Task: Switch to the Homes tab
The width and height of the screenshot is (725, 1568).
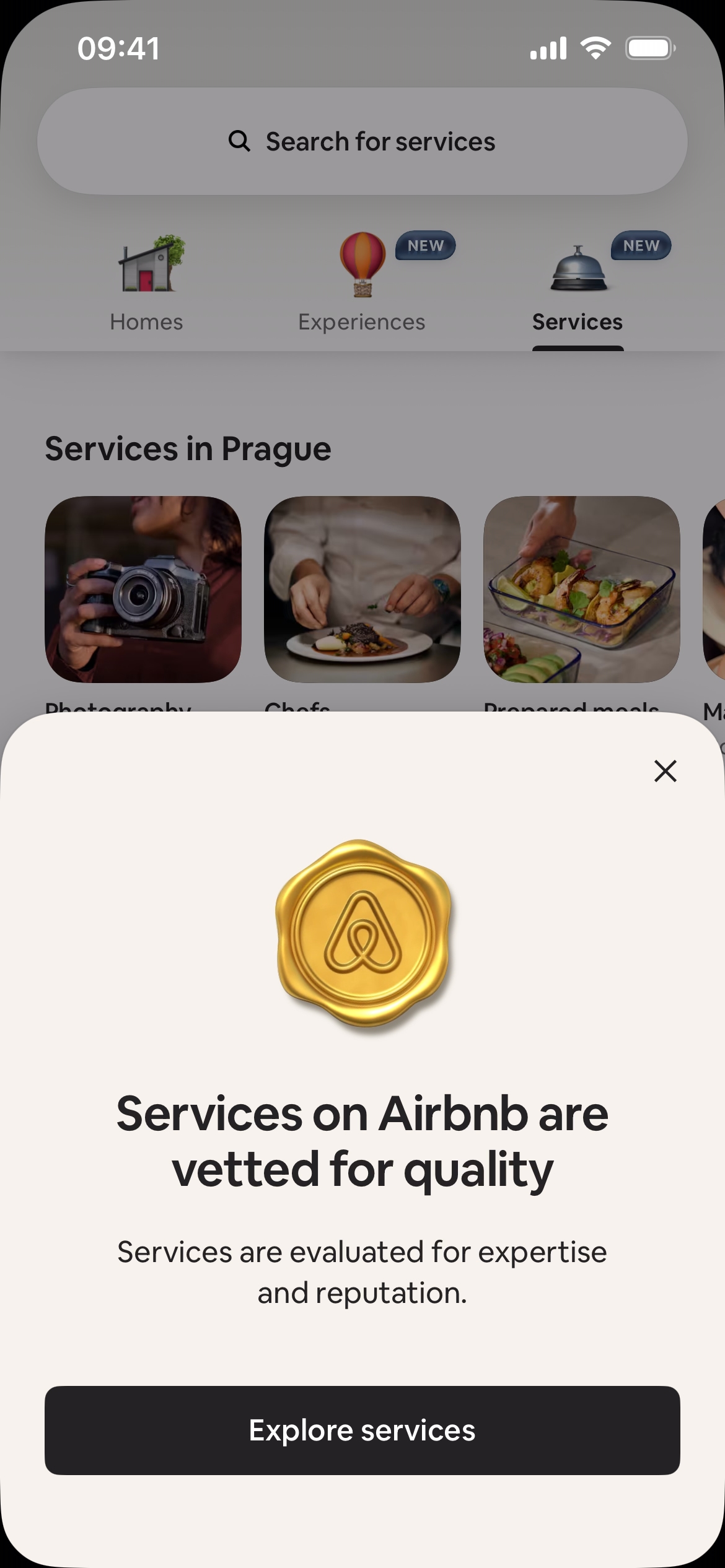Action: (147, 286)
